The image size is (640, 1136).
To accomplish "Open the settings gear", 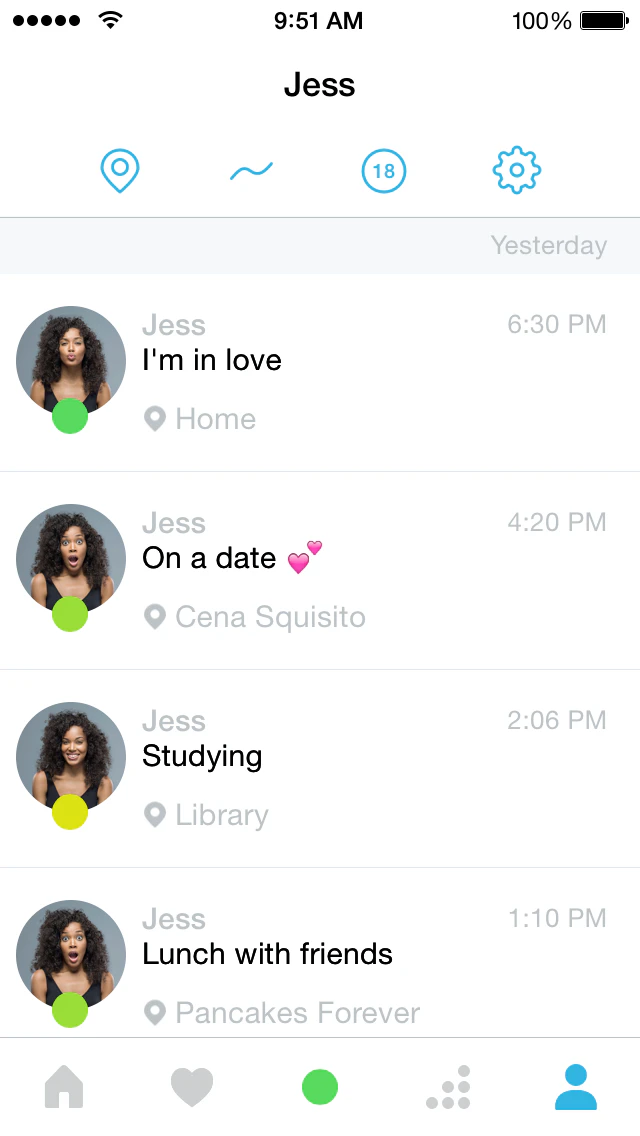I will (x=516, y=171).
